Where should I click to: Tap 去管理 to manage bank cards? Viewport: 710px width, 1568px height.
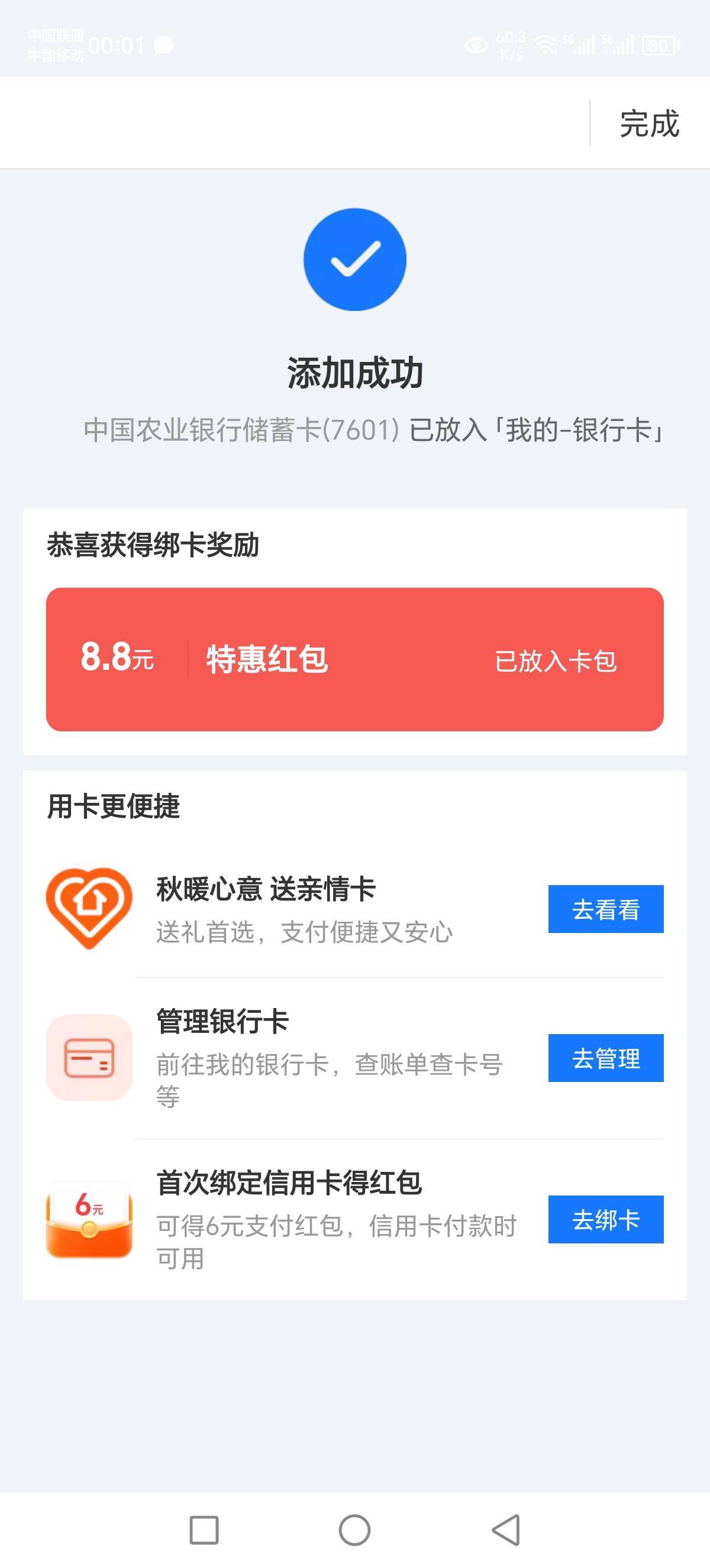click(605, 1058)
